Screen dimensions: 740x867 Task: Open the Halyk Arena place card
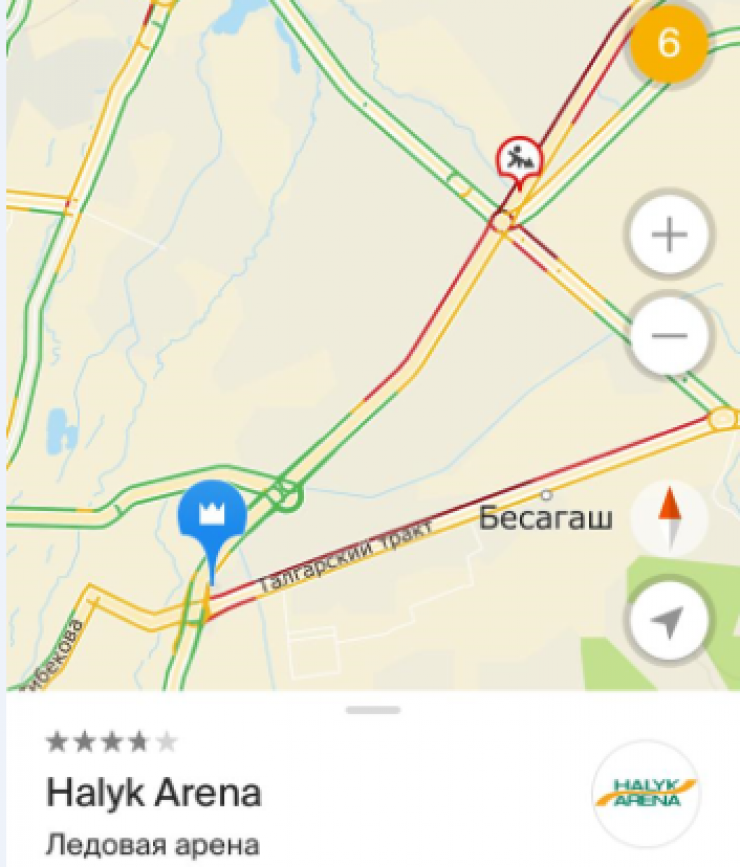[154, 793]
